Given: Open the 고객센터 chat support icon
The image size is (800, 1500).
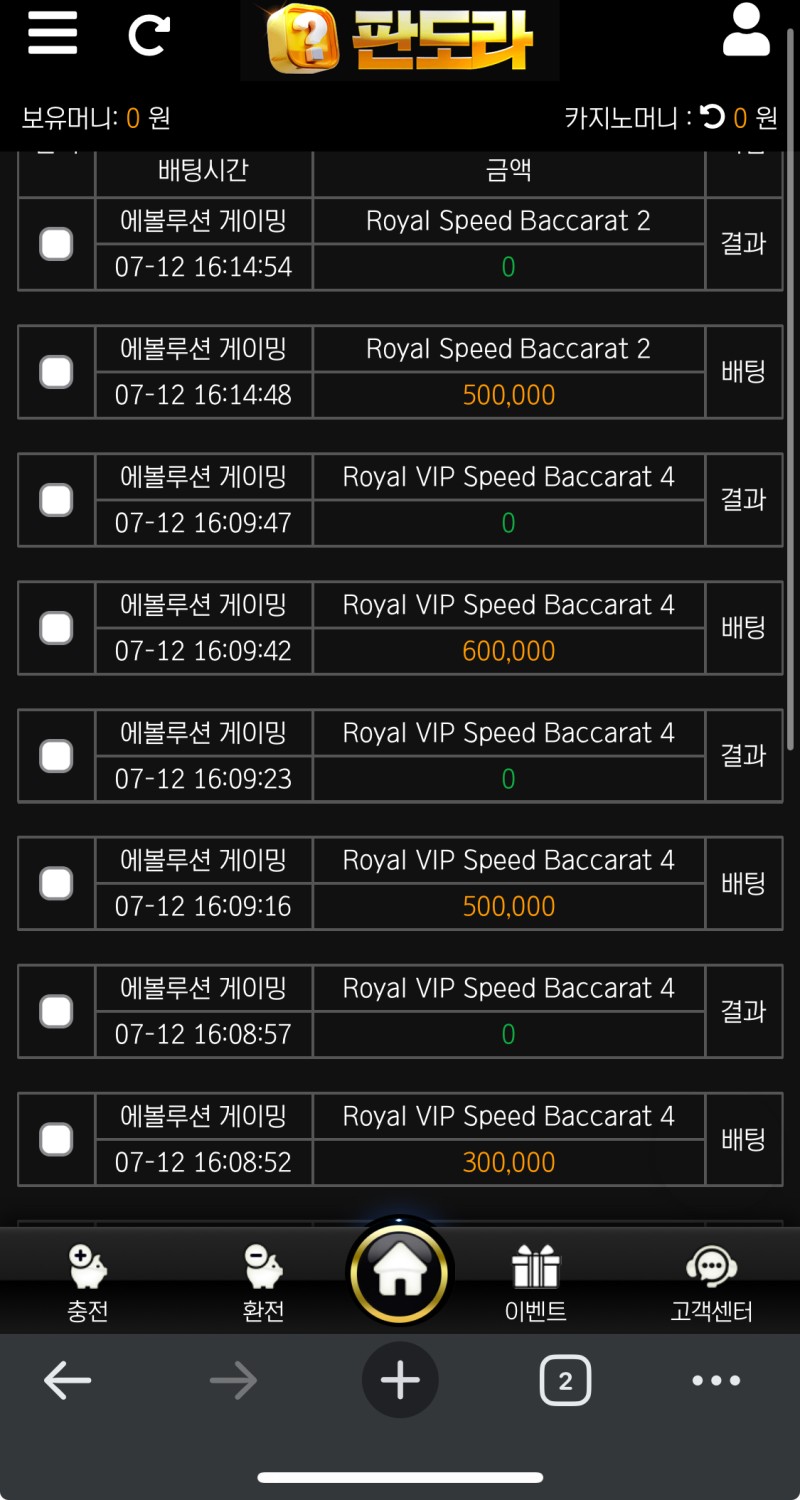Looking at the screenshot, I should (711, 1268).
